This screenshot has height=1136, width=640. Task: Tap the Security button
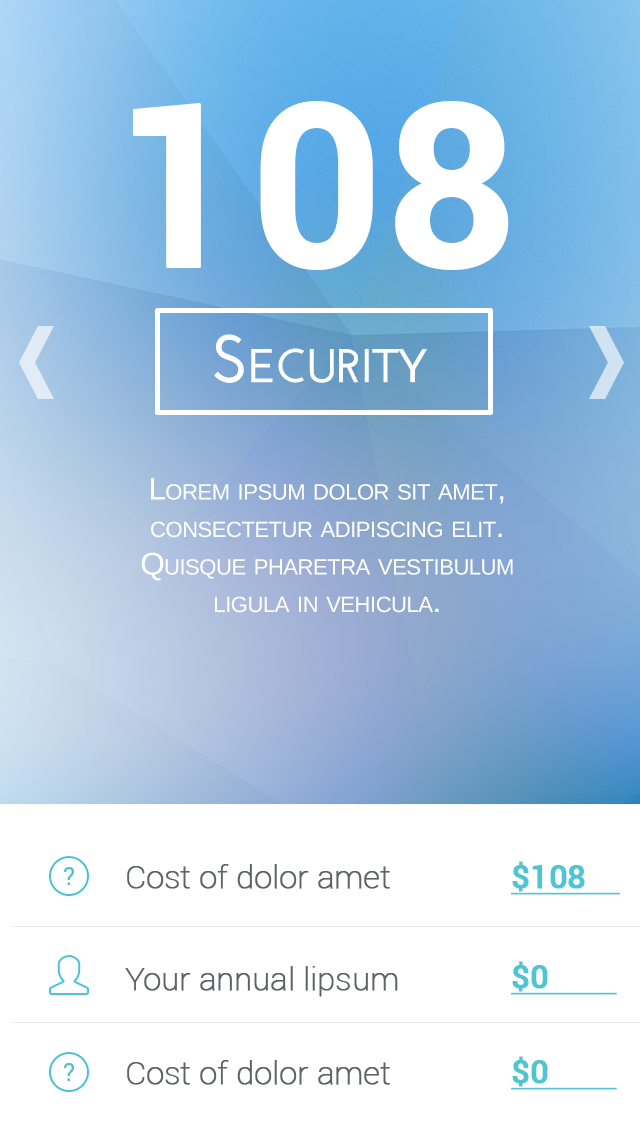[324, 362]
